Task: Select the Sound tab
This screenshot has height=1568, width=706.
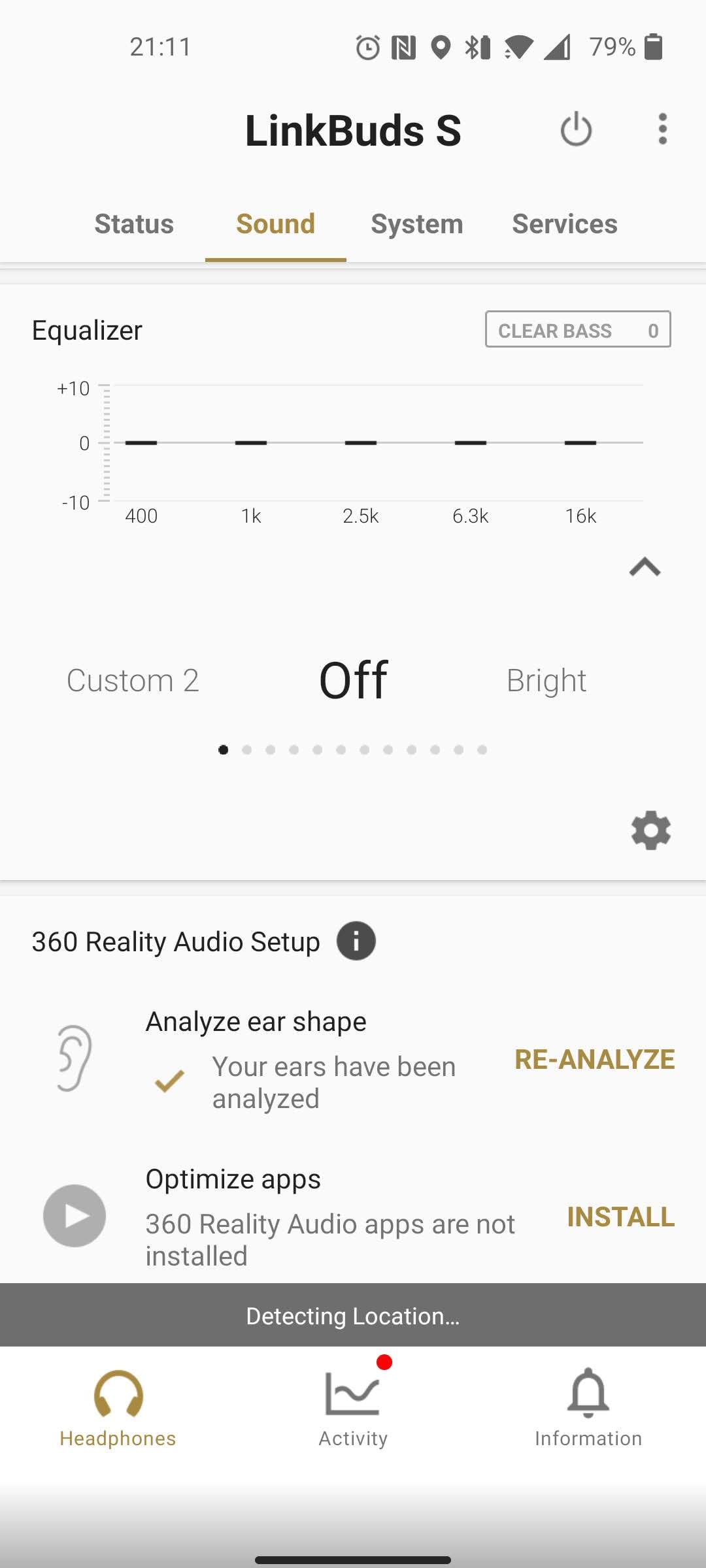Action: 275,224
